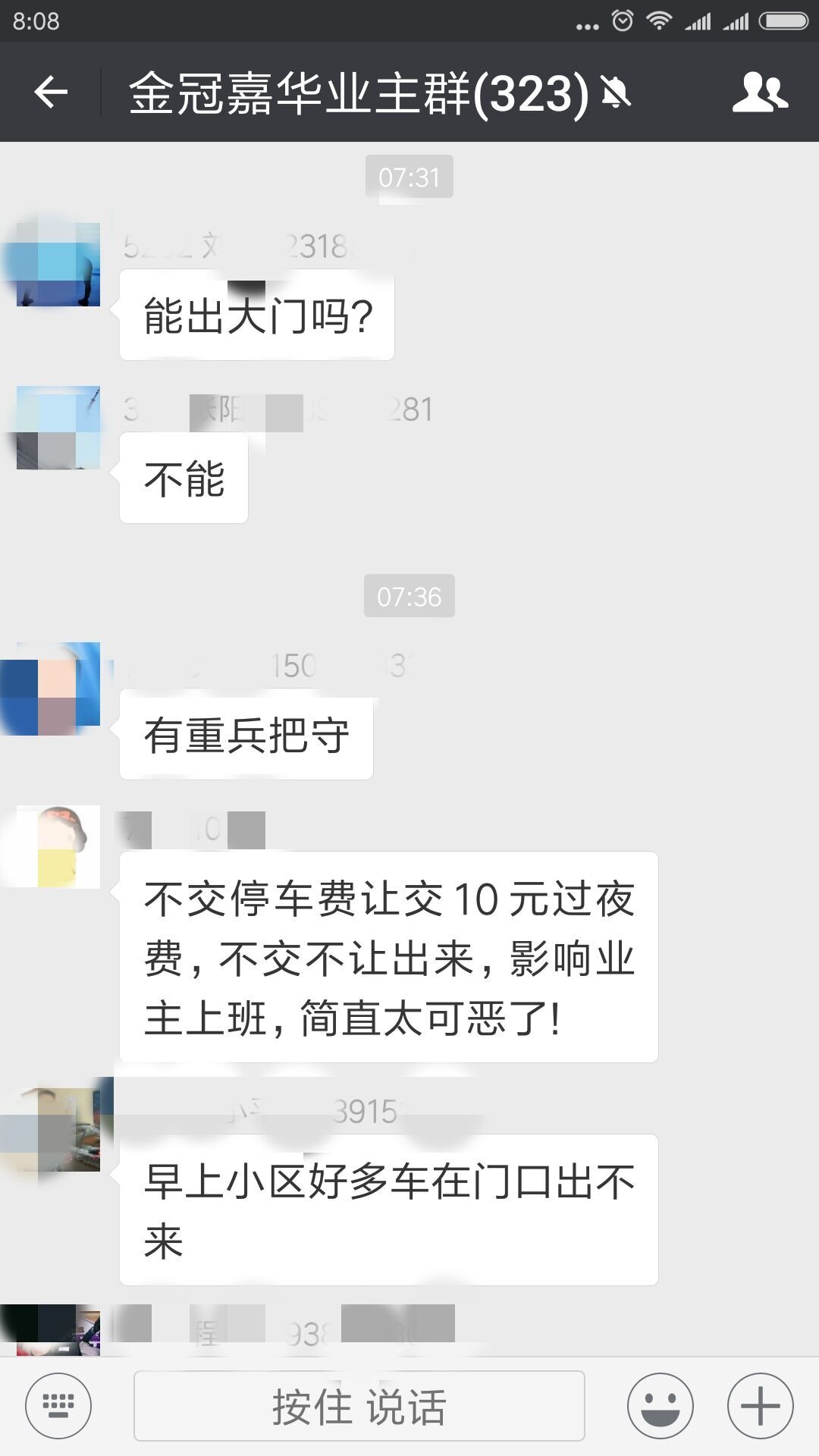The width and height of the screenshot is (819, 1456).
Task: Open the plus attachment menu
Action: coord(760,1405)
